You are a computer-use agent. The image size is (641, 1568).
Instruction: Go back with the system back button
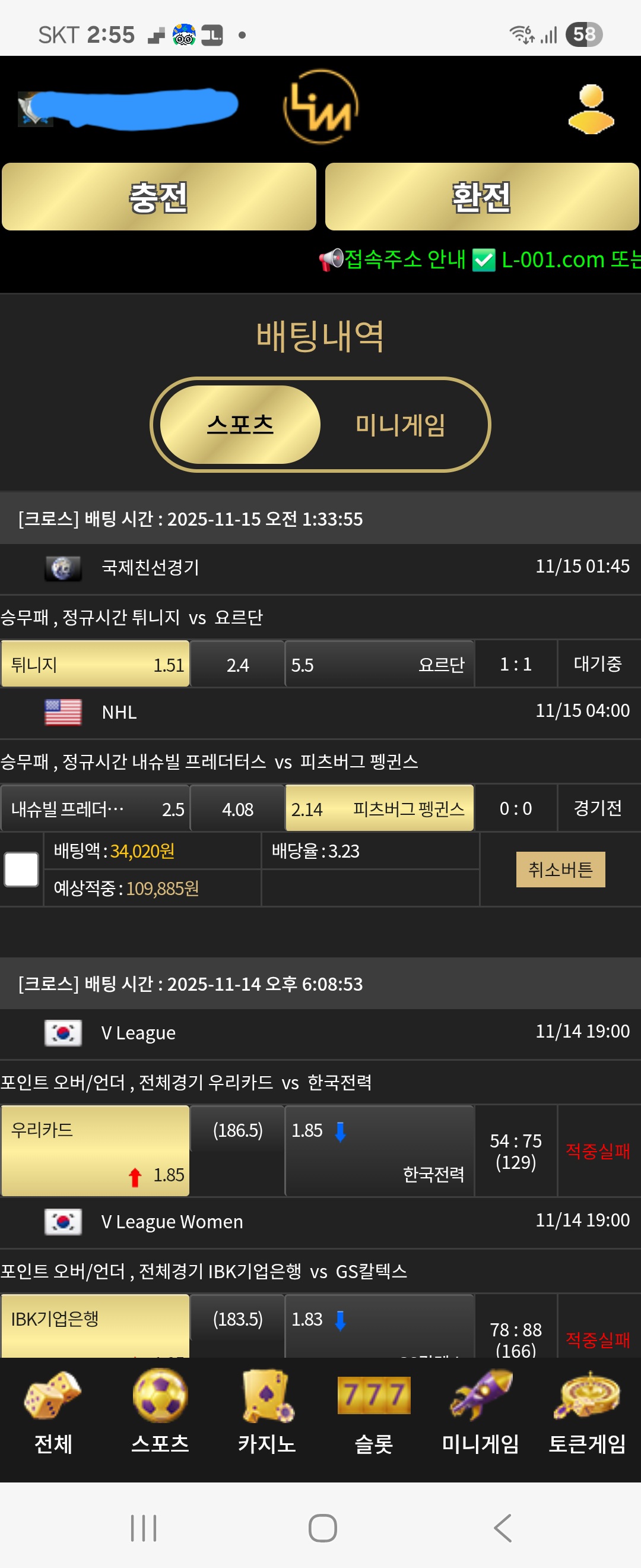(502, 1528)
